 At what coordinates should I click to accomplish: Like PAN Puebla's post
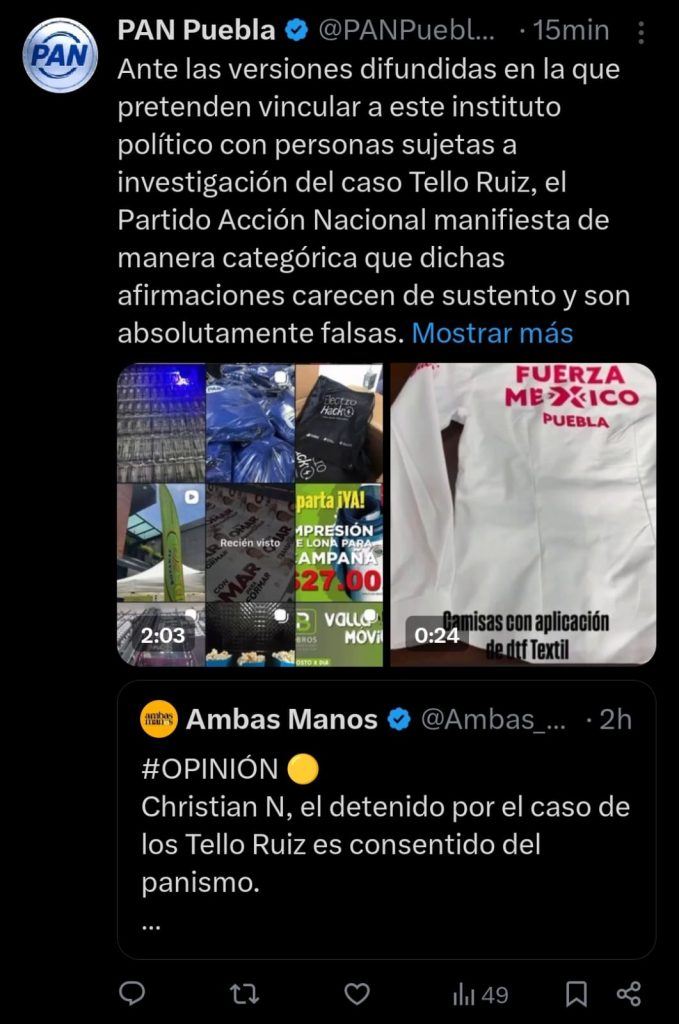(x=357, y=994)
